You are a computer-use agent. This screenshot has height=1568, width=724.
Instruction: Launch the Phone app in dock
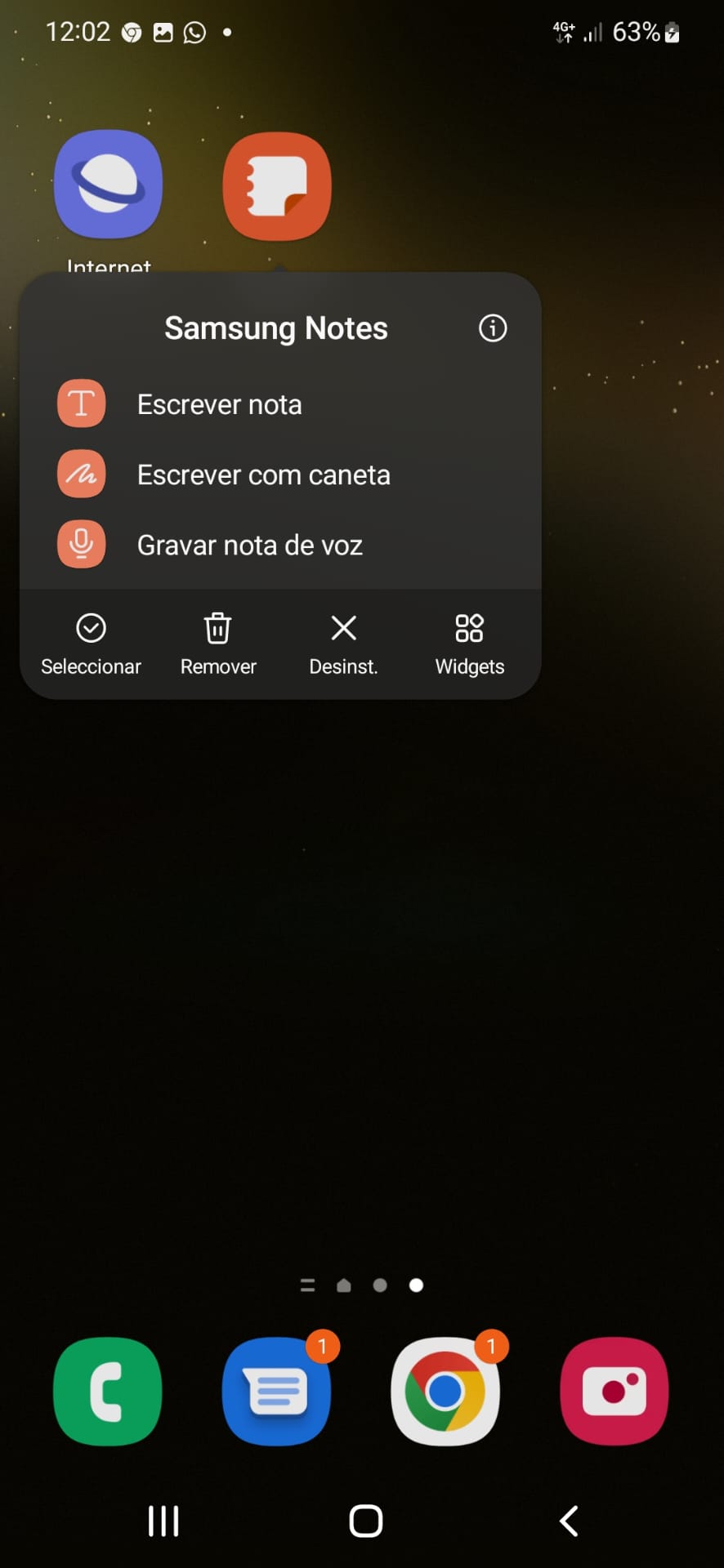pyautogui.click(x=108, y=1391)
